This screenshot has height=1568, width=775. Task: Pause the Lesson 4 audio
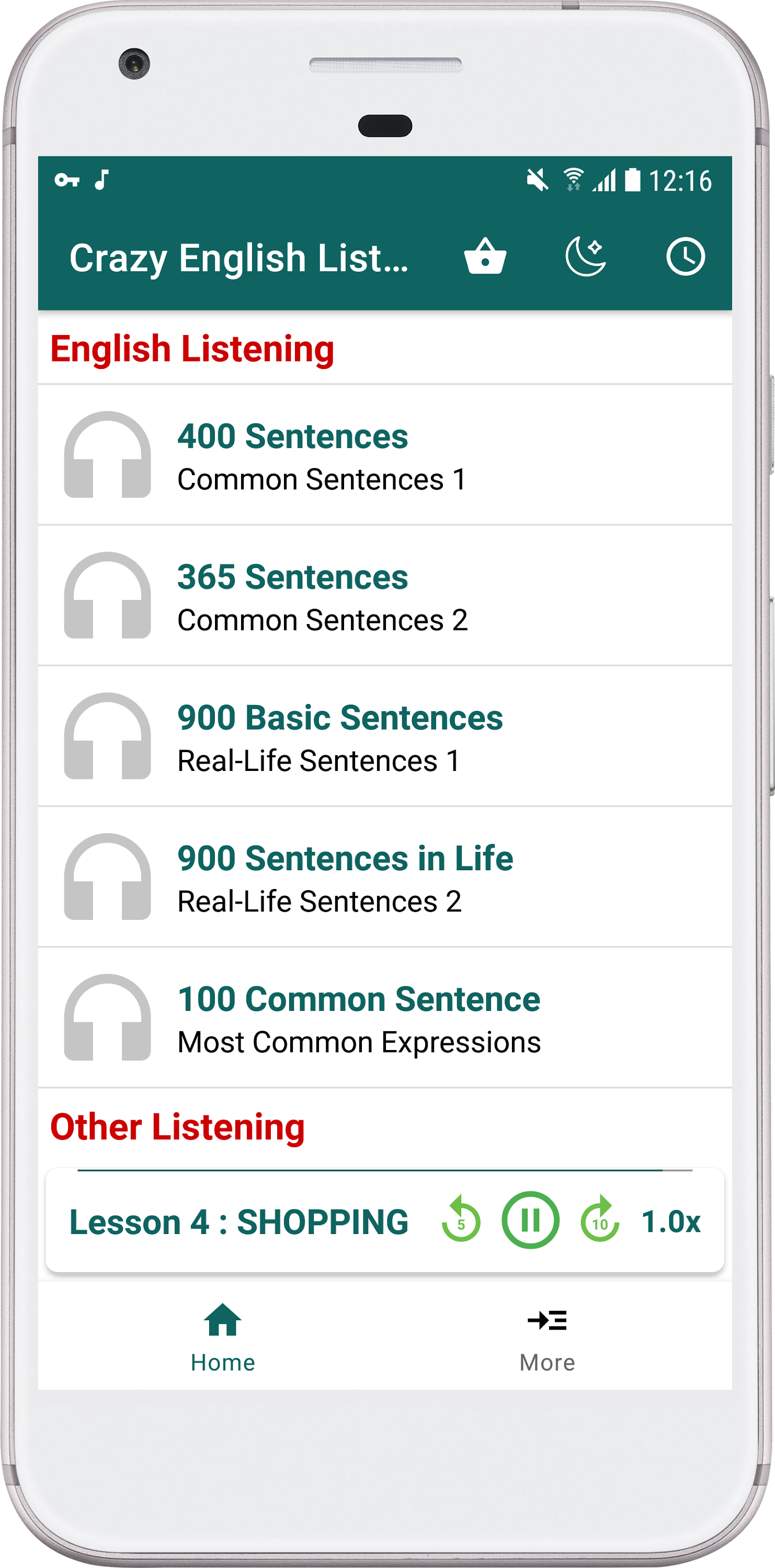click(530, 1220)
